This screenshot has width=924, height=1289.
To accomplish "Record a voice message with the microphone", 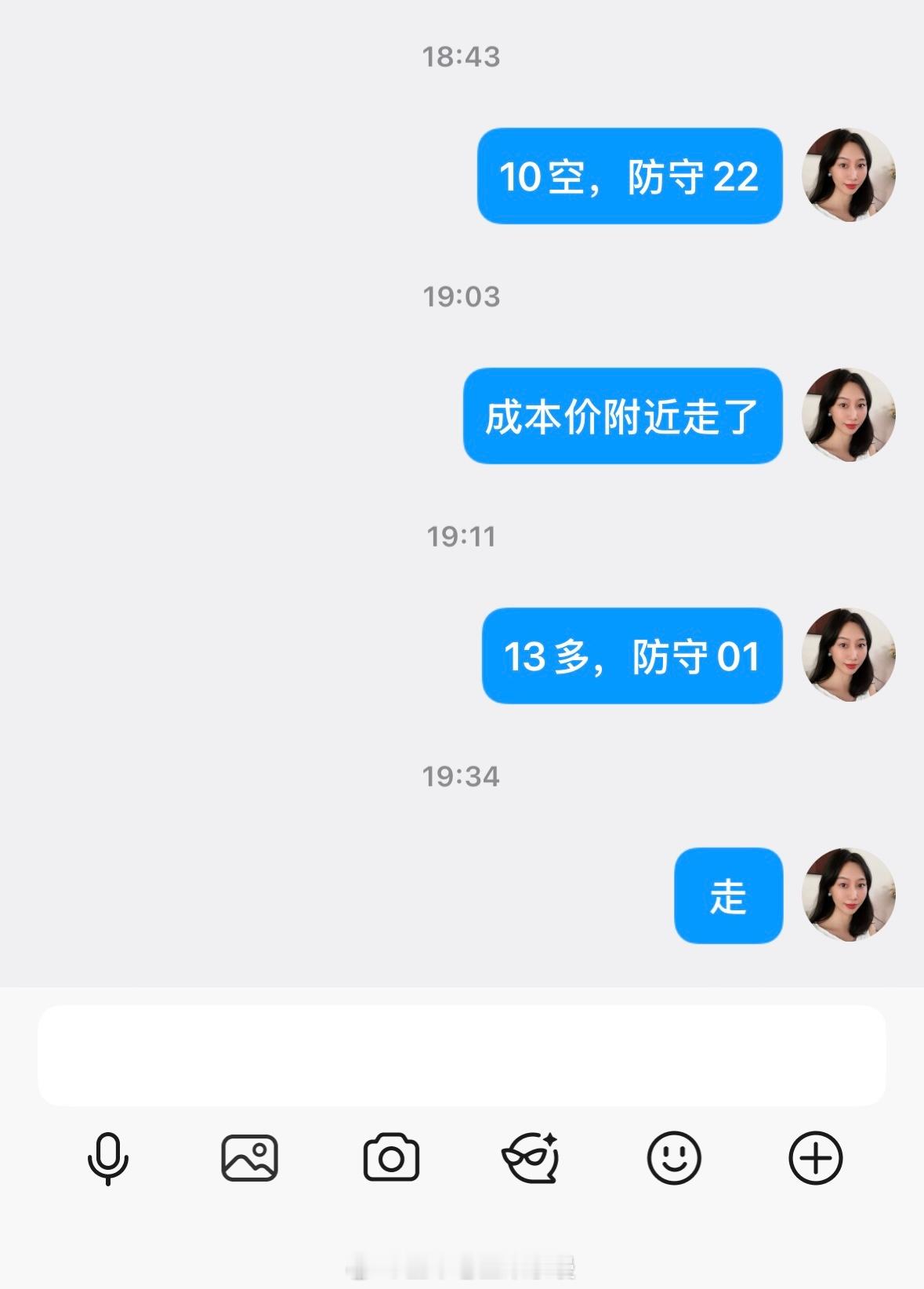I will [x=107, y=1158].
